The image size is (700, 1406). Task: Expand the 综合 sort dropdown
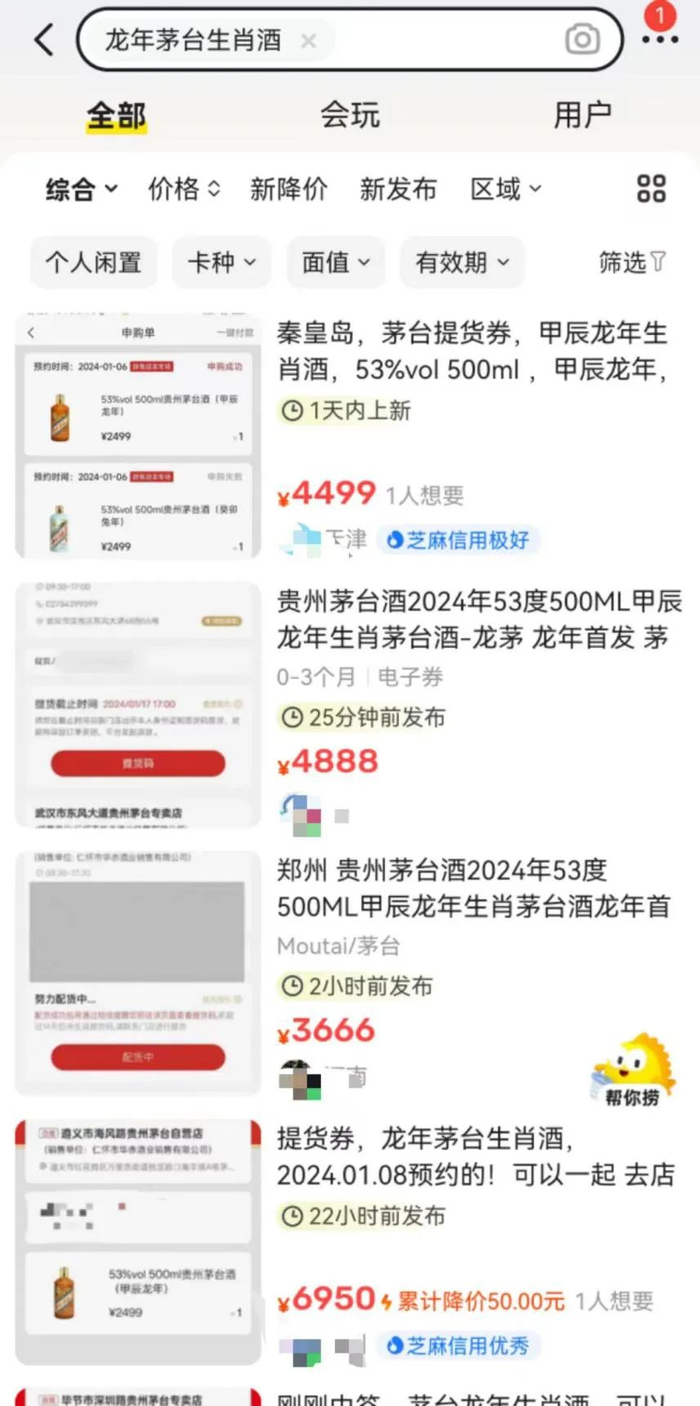coord(82,189)
